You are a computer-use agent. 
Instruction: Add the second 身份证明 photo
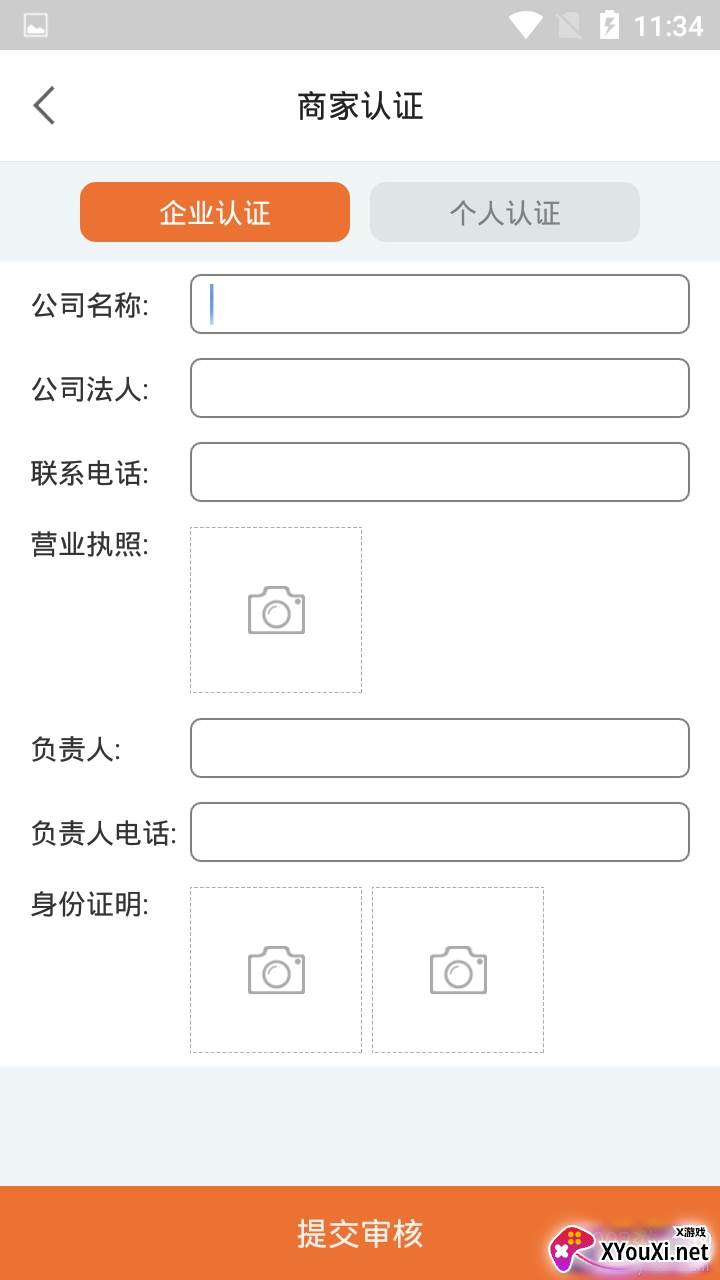tap(458, 970)
